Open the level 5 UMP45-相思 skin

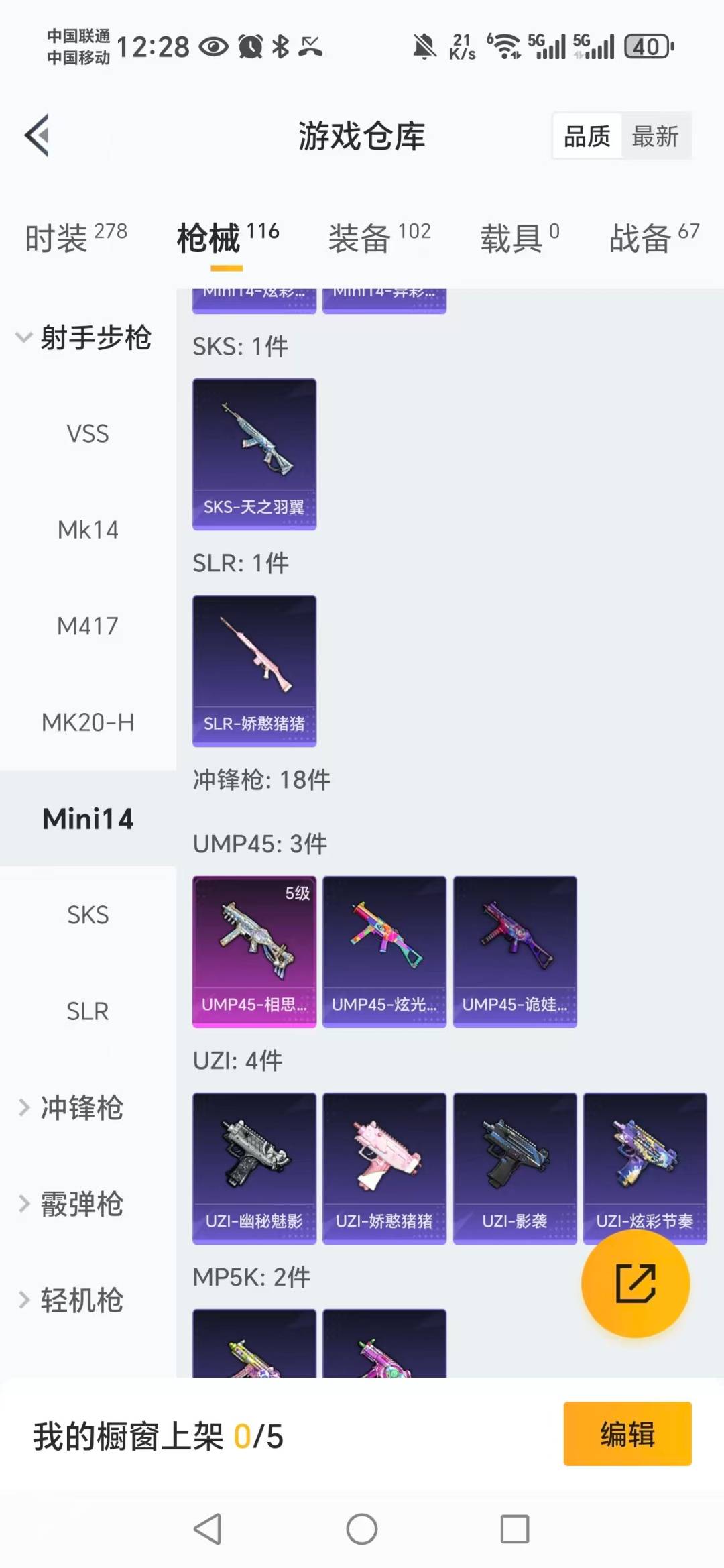[x=254, y=951]
